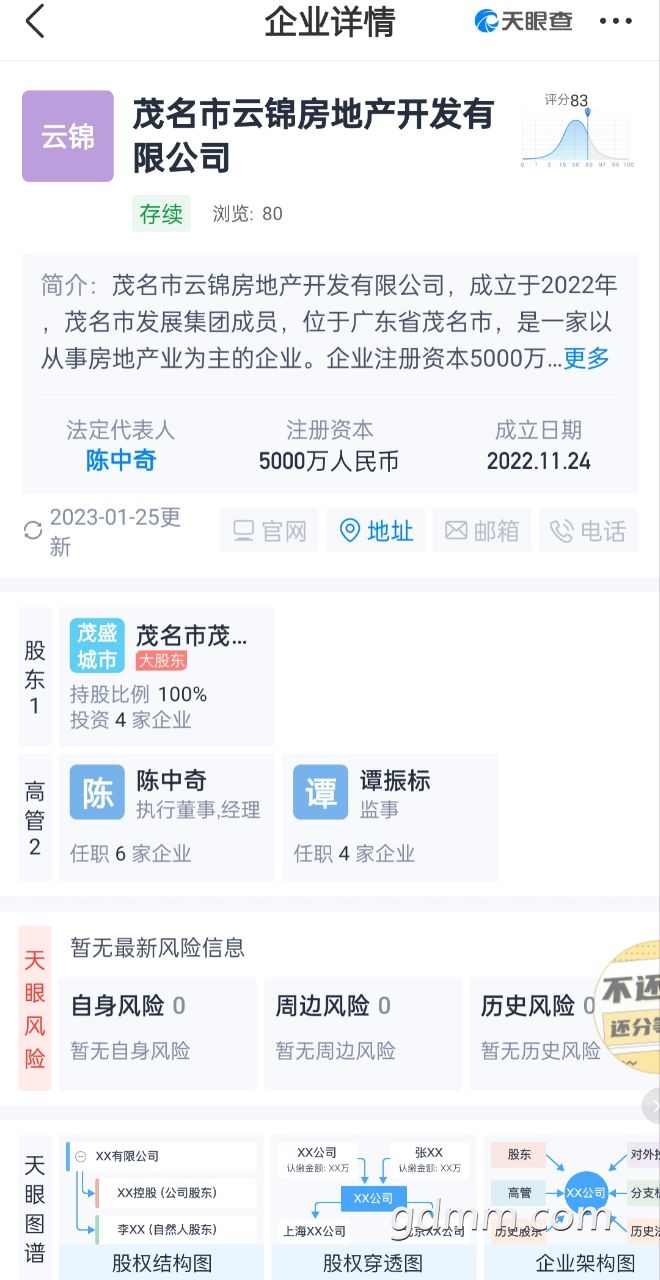Viewport: 660px width, 1280px height.
Task: Open the 地址 address button
Action: (376, 530)
